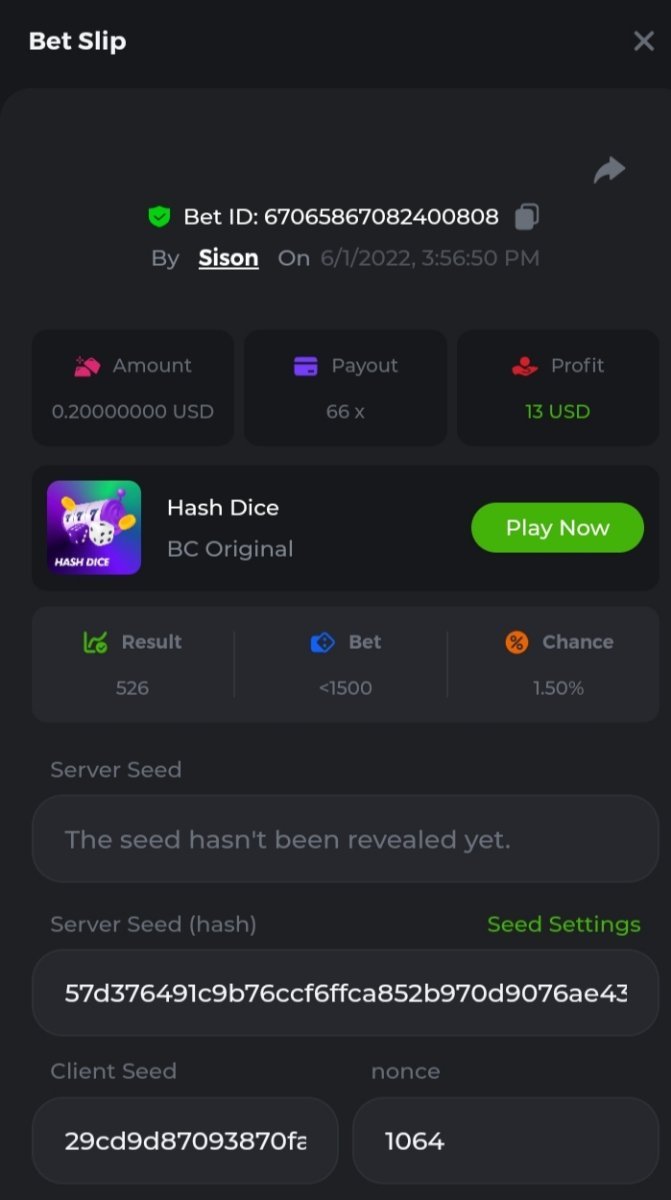Select the nonce field
The image size is (671, 1200).
pos(505,1141)
